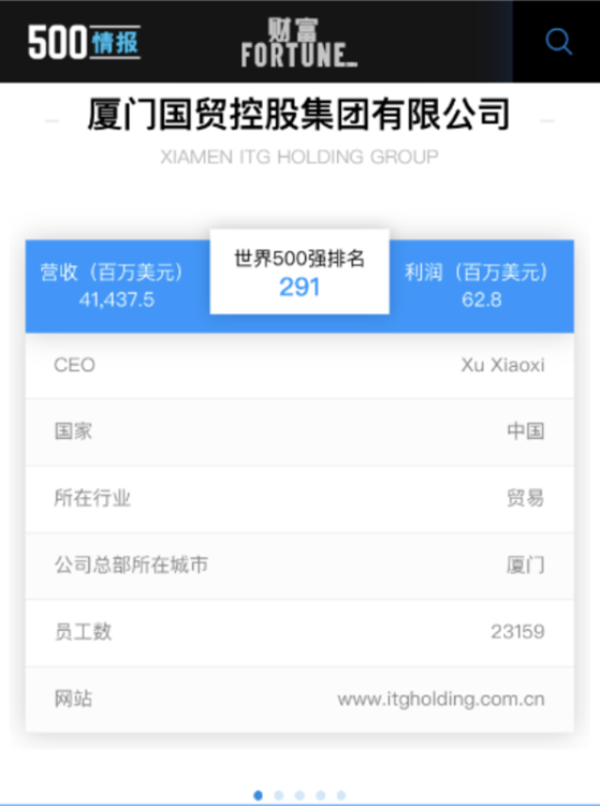Open the search magnifier icon

[558, 42]
